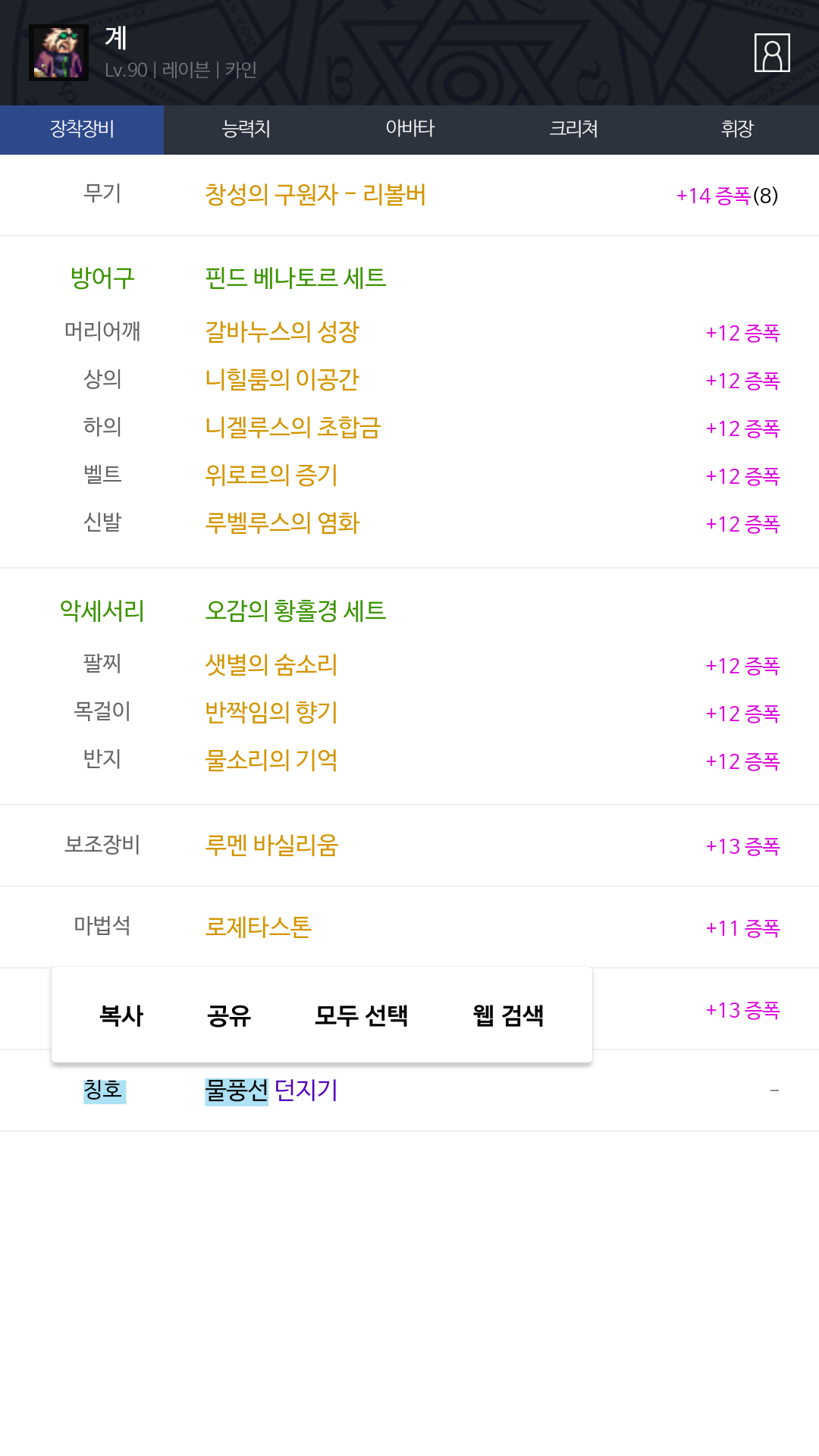The width and height of the screenshot is (819, 1456).
Task: Open the profile icon at top right
Action: 772,53
